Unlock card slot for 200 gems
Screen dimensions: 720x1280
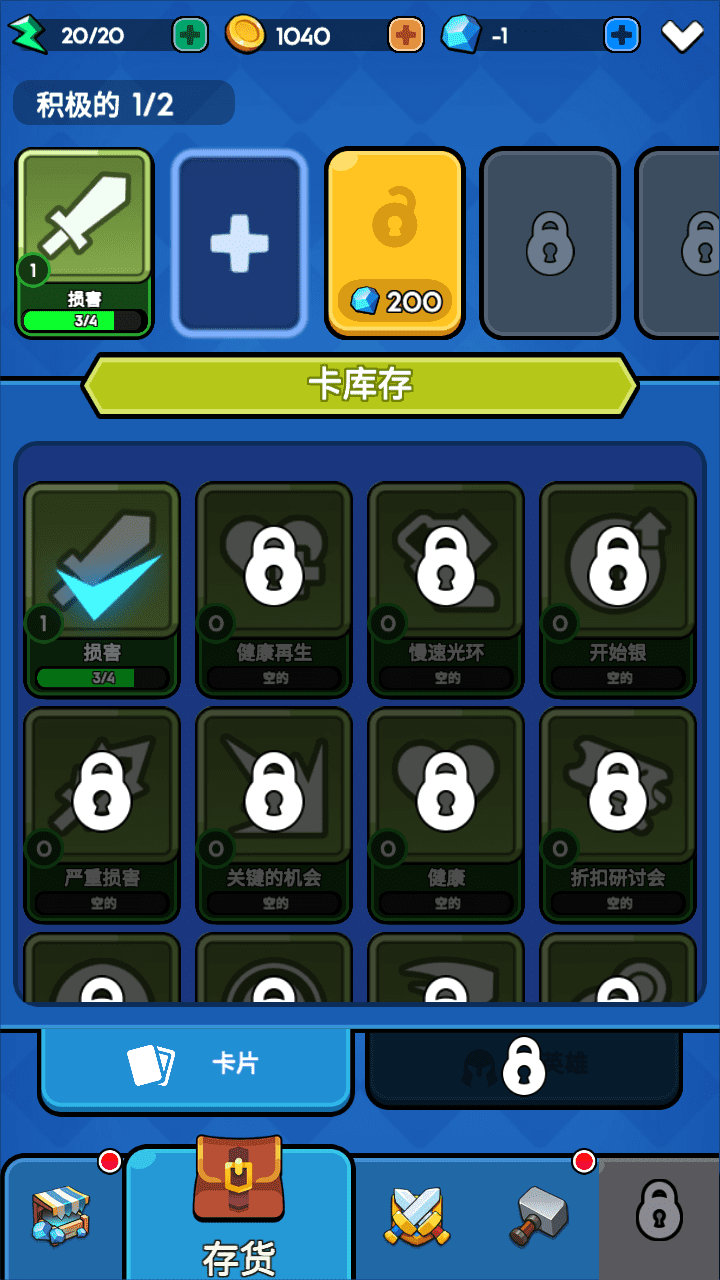click(395, 243)
